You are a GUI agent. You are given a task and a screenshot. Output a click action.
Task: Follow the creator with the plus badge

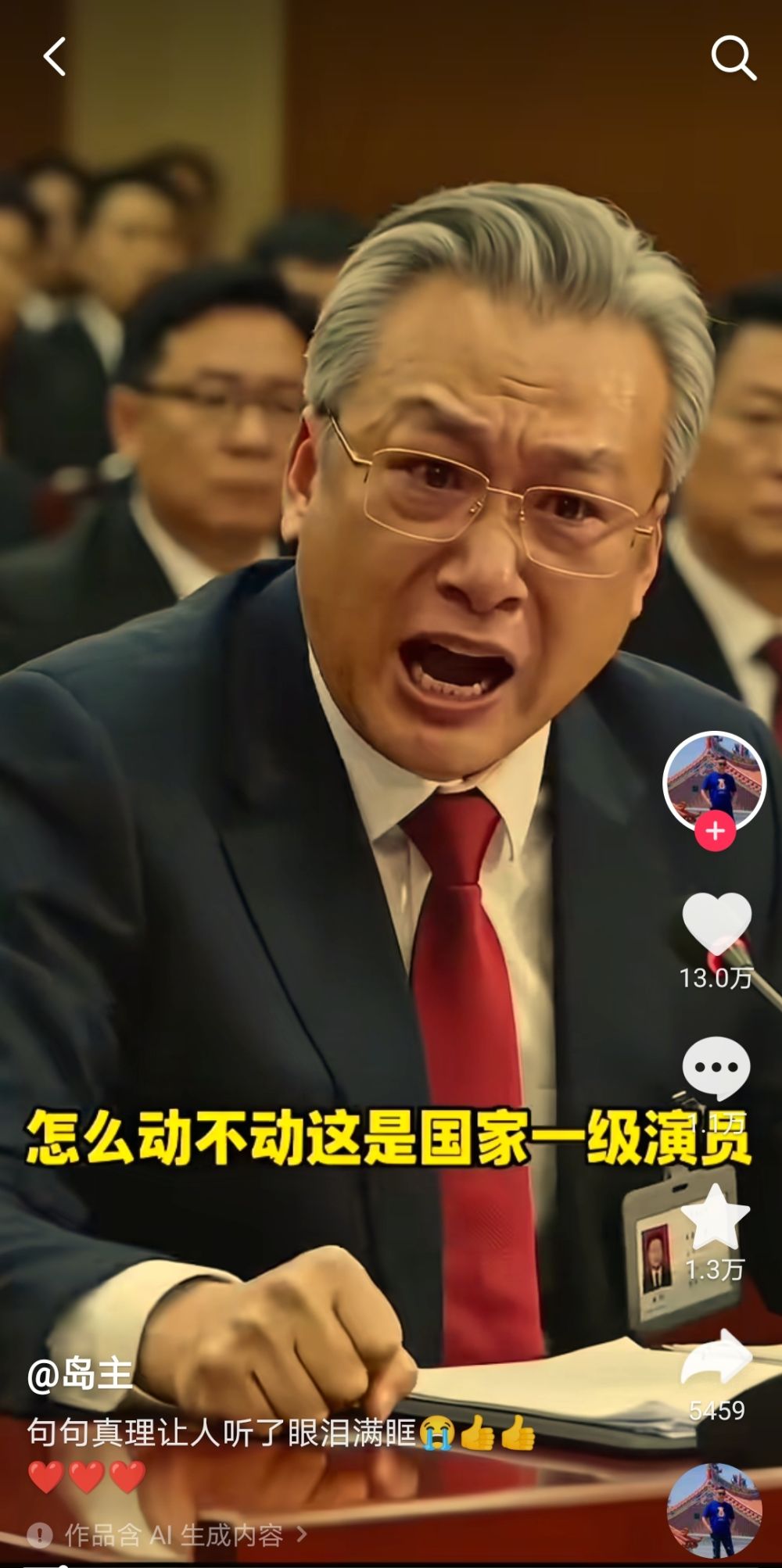(x=715, y=830)
